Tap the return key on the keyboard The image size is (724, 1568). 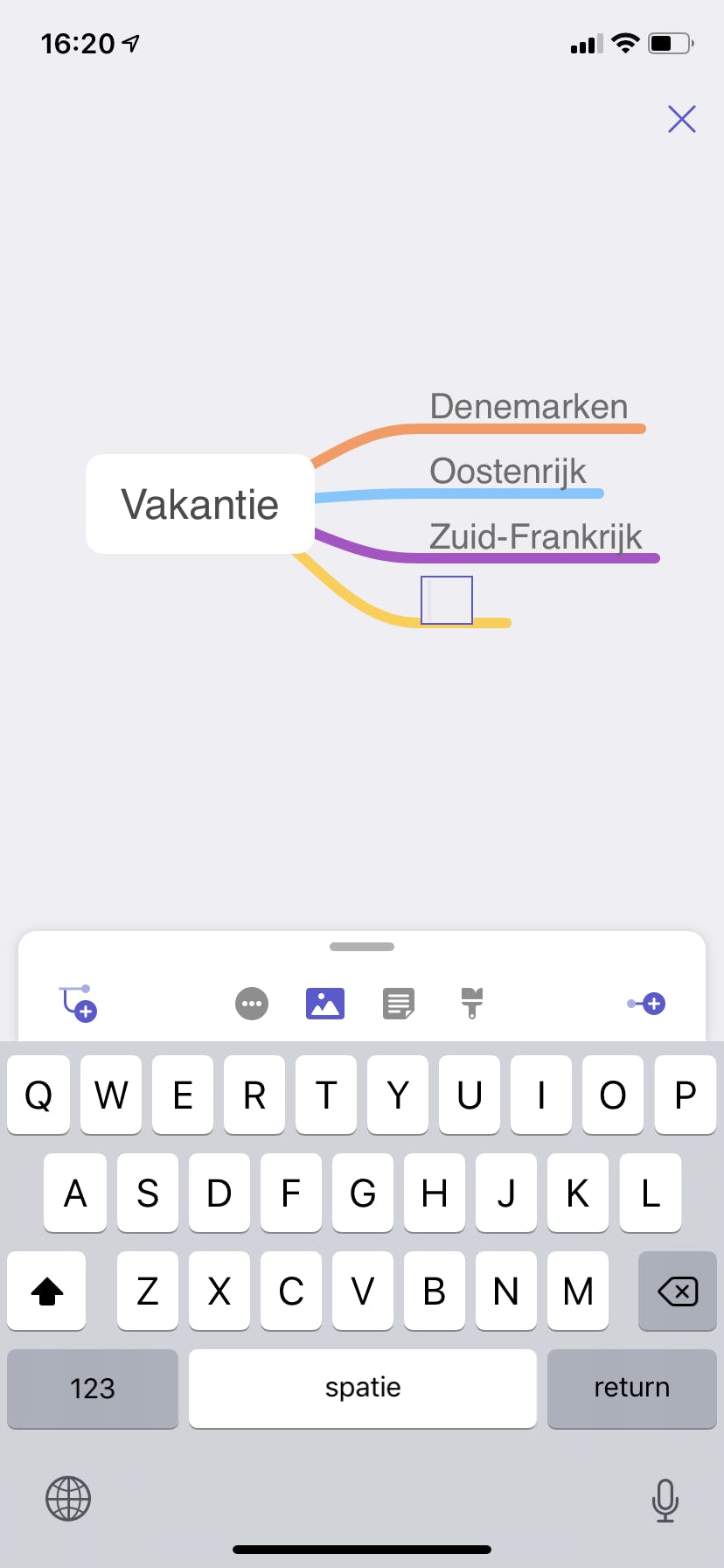point(631,1388)
